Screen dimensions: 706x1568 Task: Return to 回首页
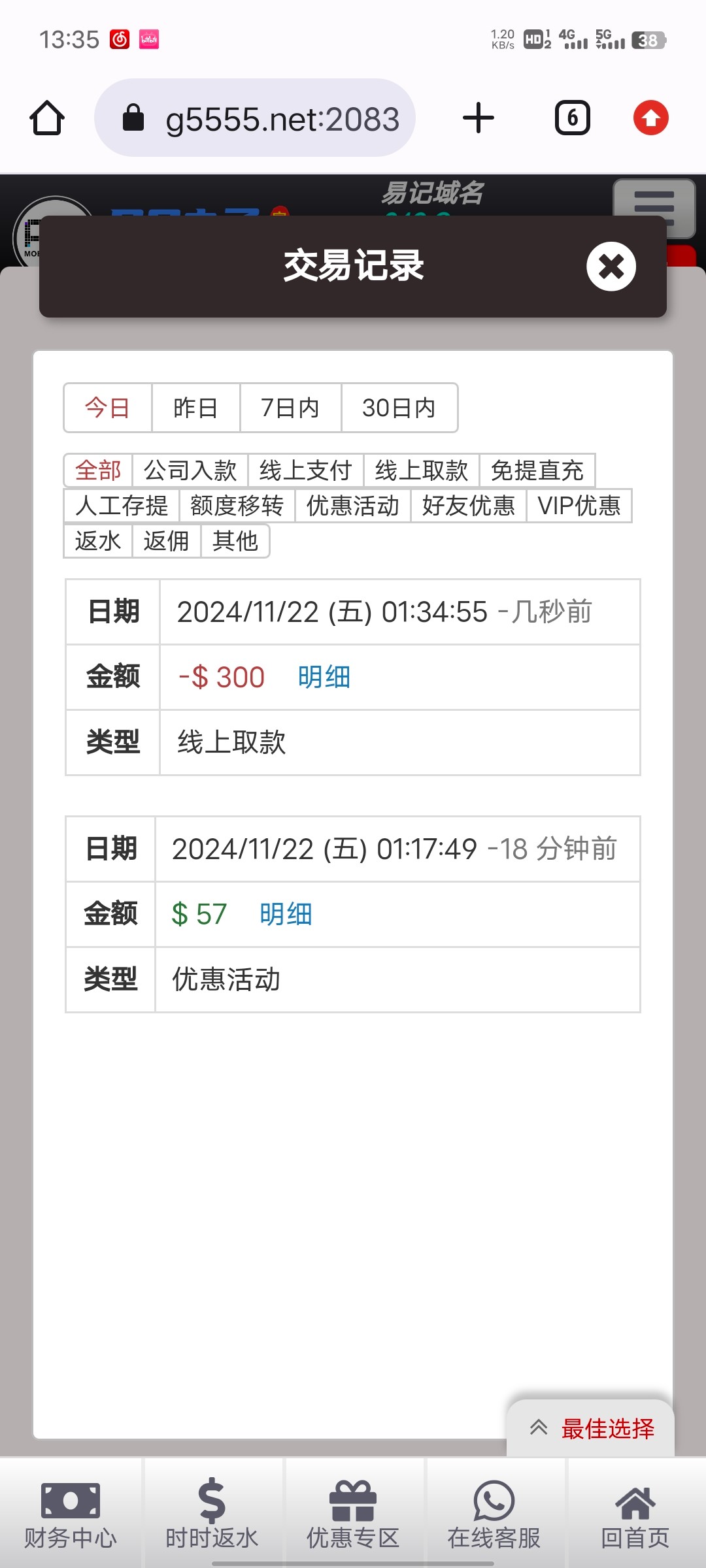635,1514
